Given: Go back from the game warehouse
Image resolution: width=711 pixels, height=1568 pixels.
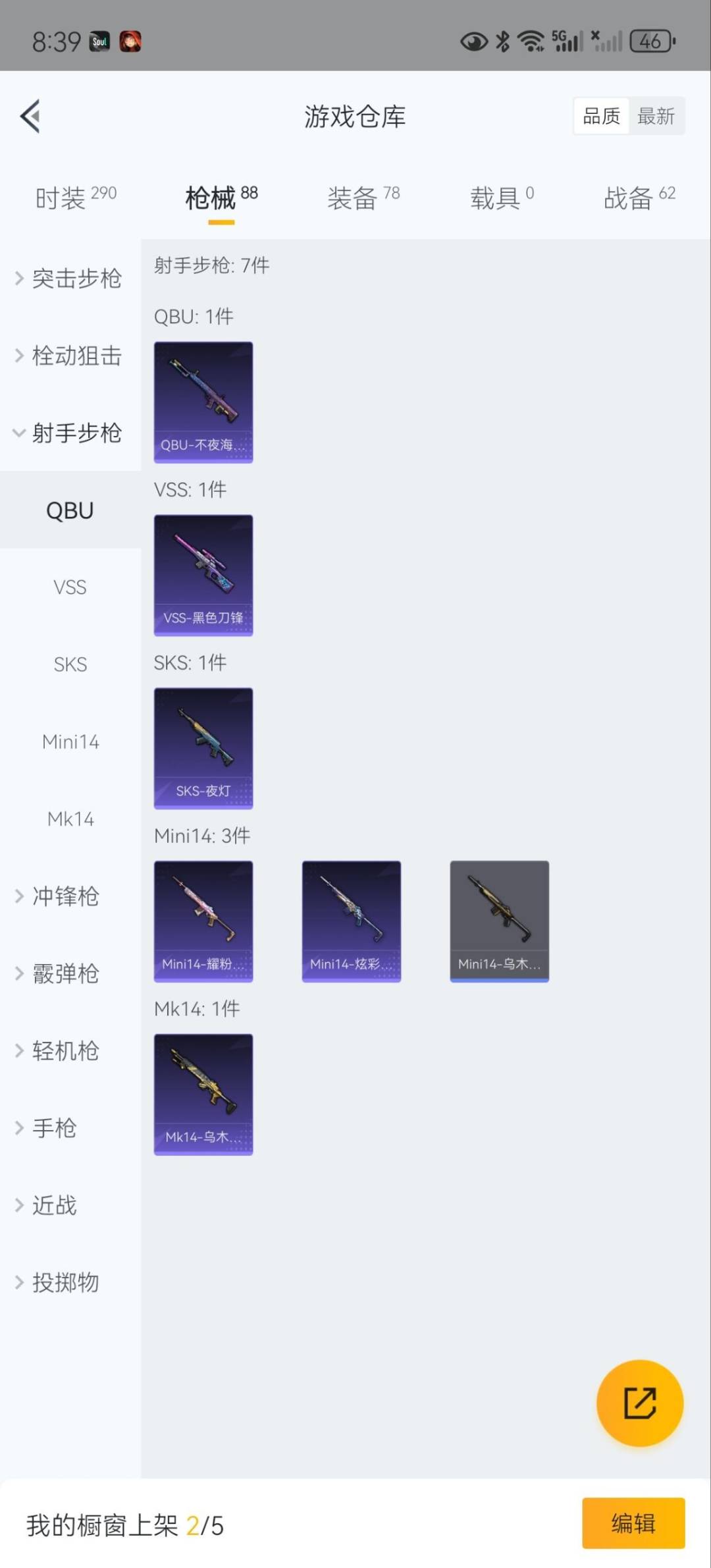Looking at the screenshot, I should pyautogui.click(x=30, y=117).
